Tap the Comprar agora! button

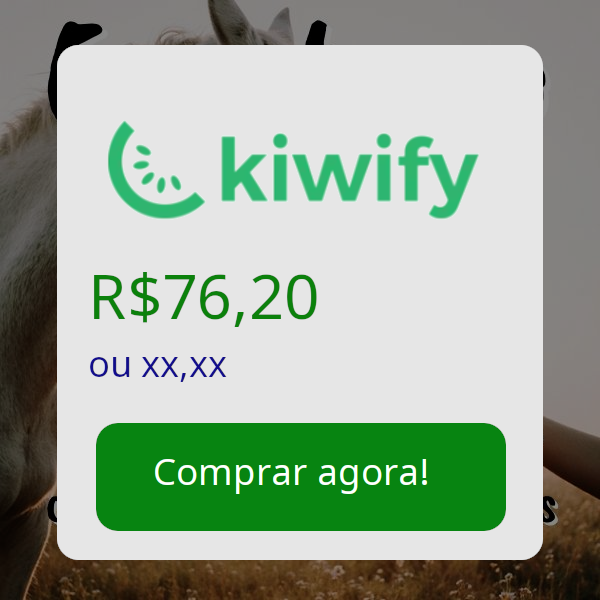click(300, 476)
